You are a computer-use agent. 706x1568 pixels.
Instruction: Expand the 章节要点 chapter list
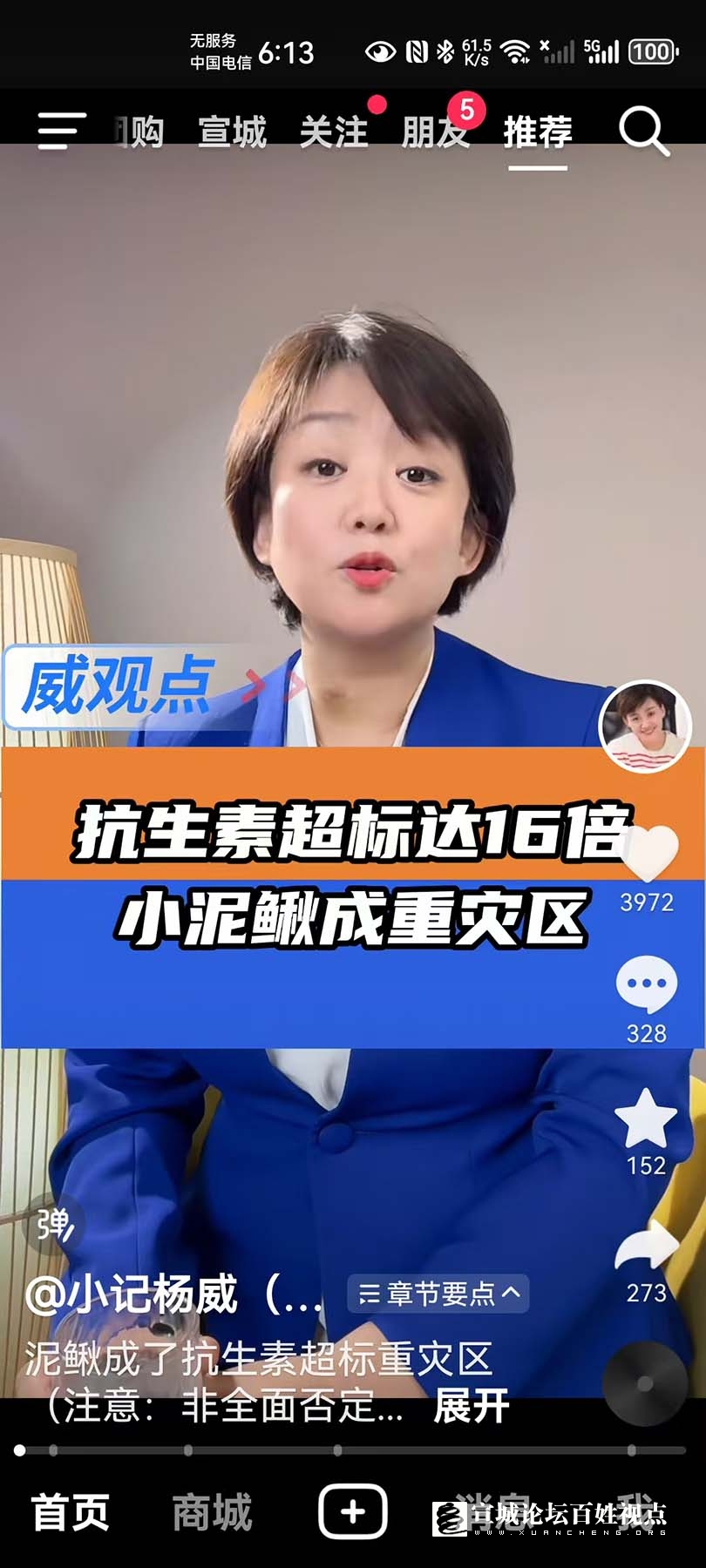[x=438, y=1294]
